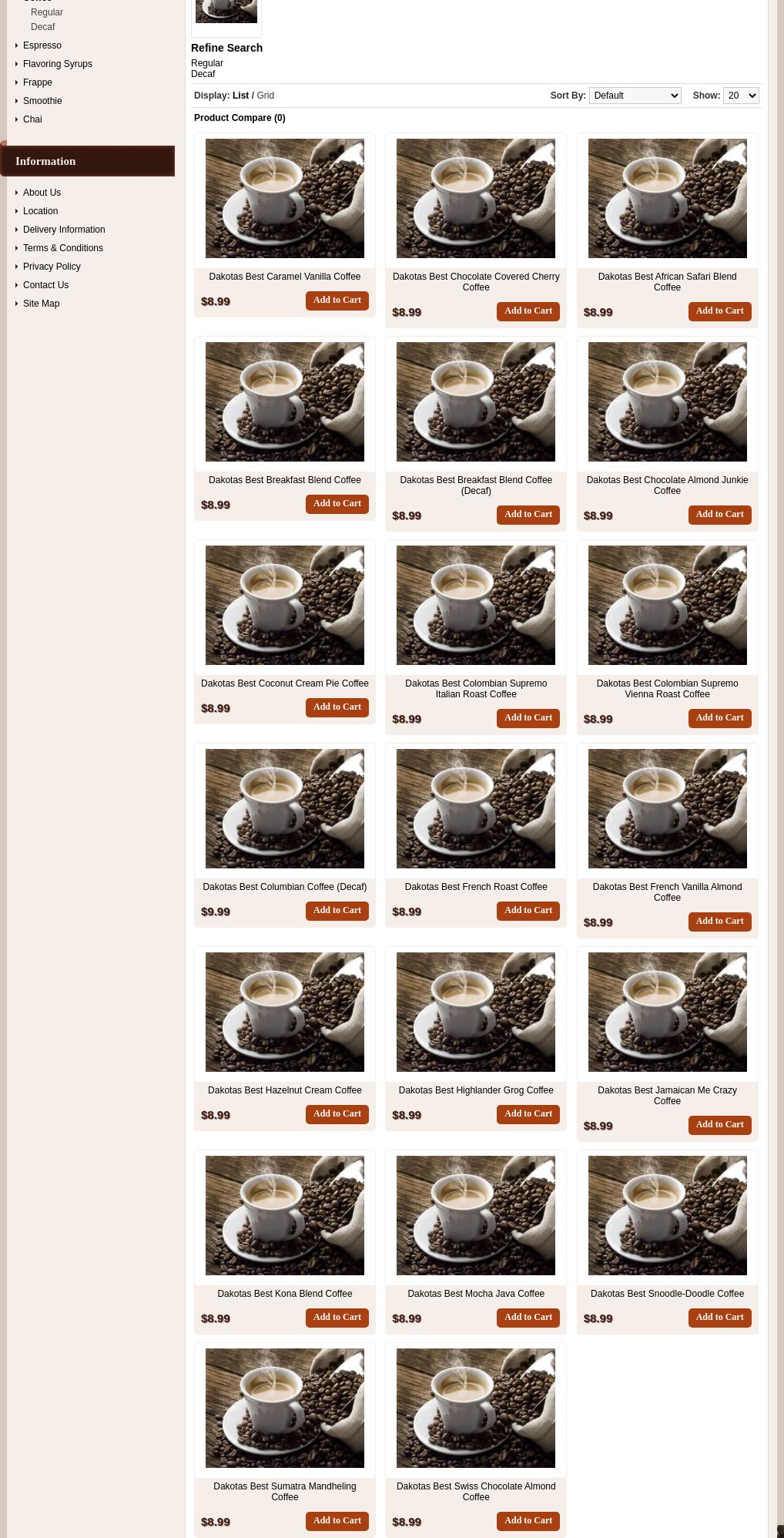Screen dimensions: 784x1538
Task: Refine search by Decaf
Action: [x=203, y=74]
